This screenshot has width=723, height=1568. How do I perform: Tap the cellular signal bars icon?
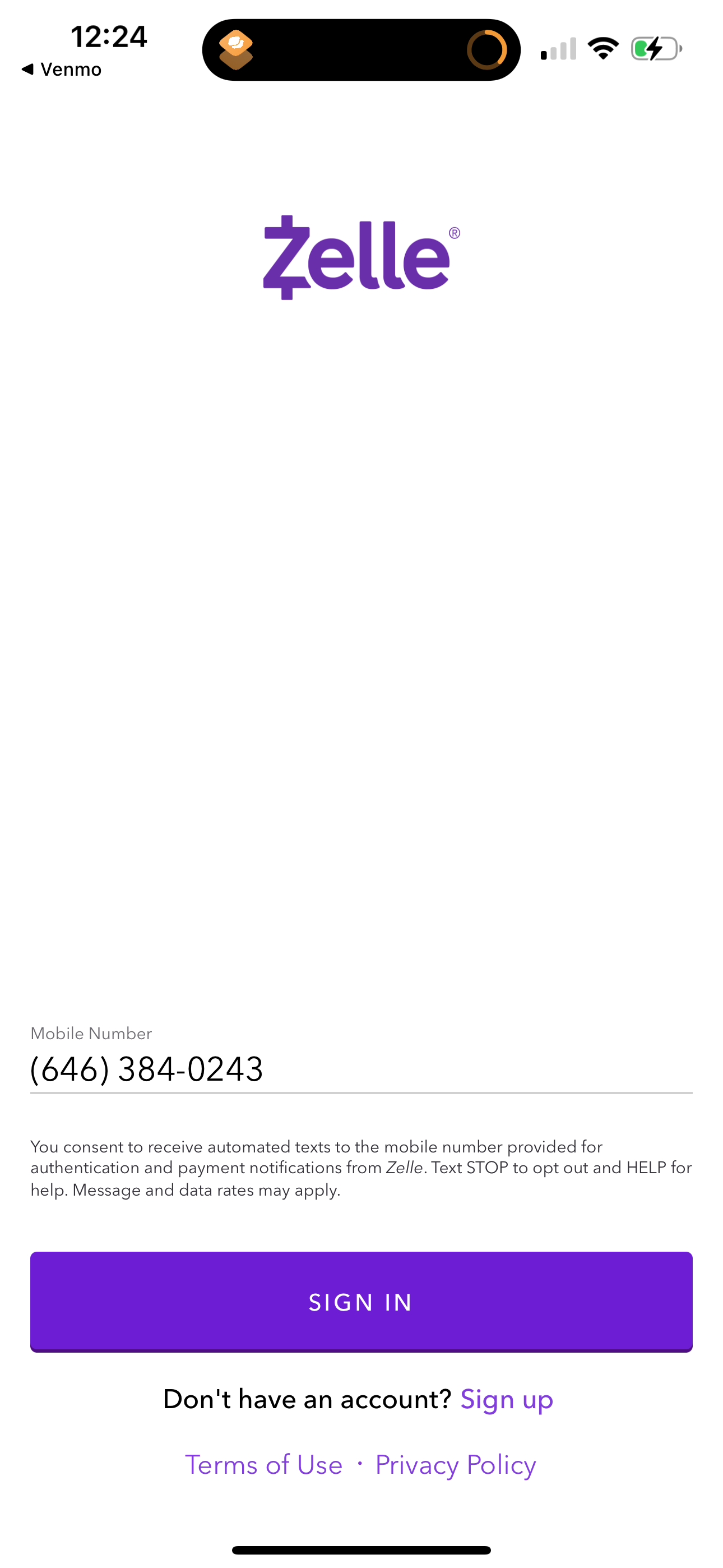(x=558, y=50)
